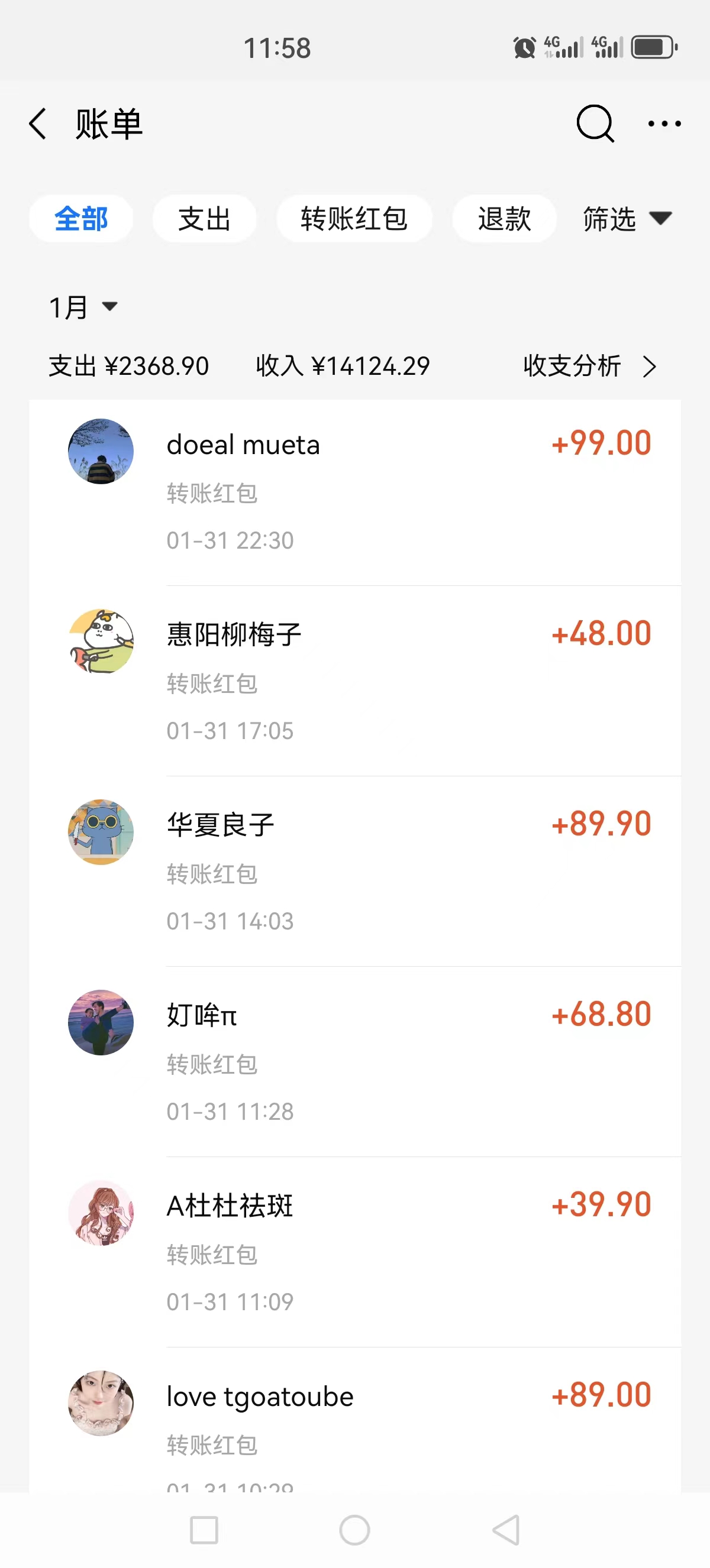The image size is (710, 1568).
Task: Switch to the 支出 tab
Action: (x=205, y=219)
